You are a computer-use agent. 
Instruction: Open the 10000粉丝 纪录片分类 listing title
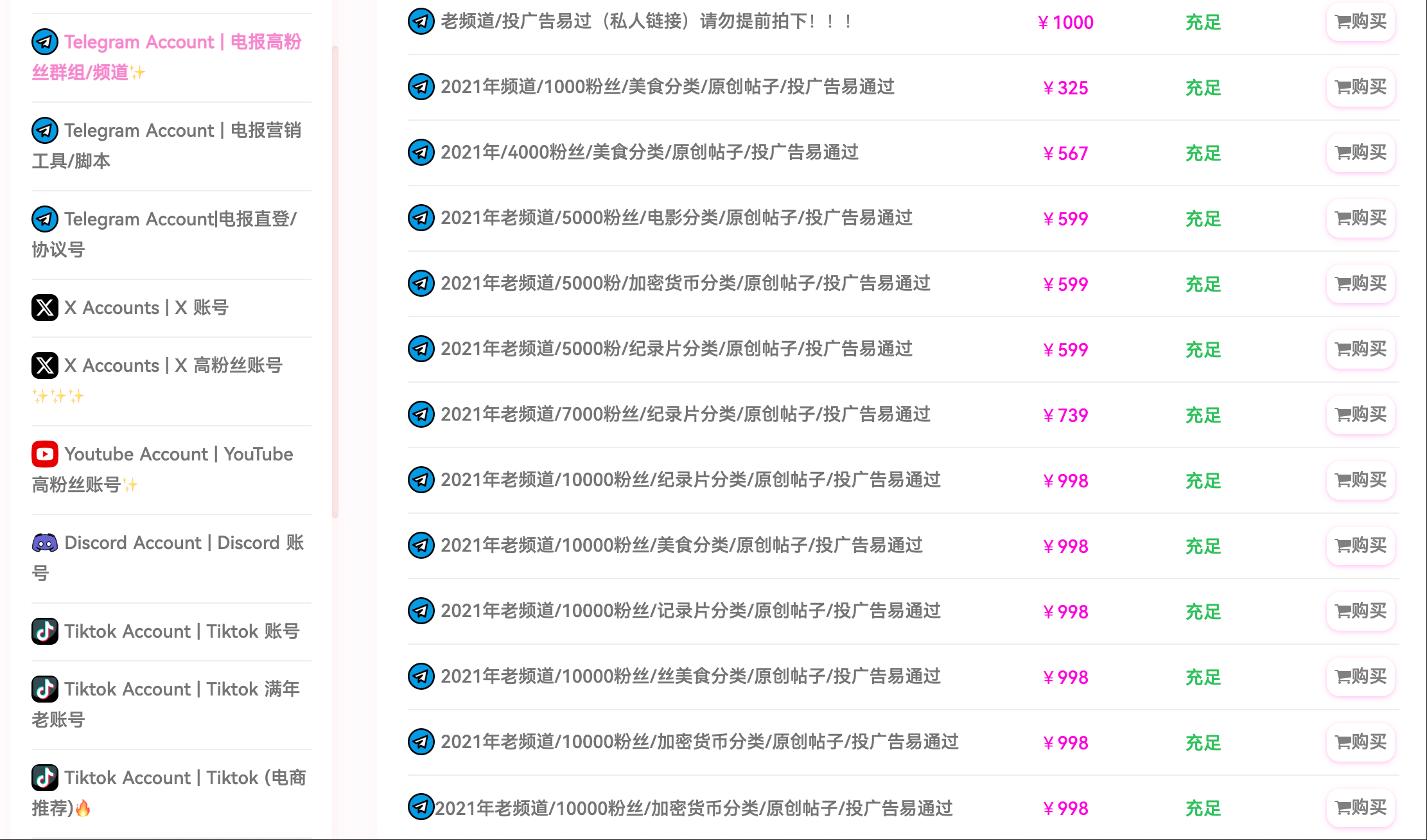pos(690,480)
